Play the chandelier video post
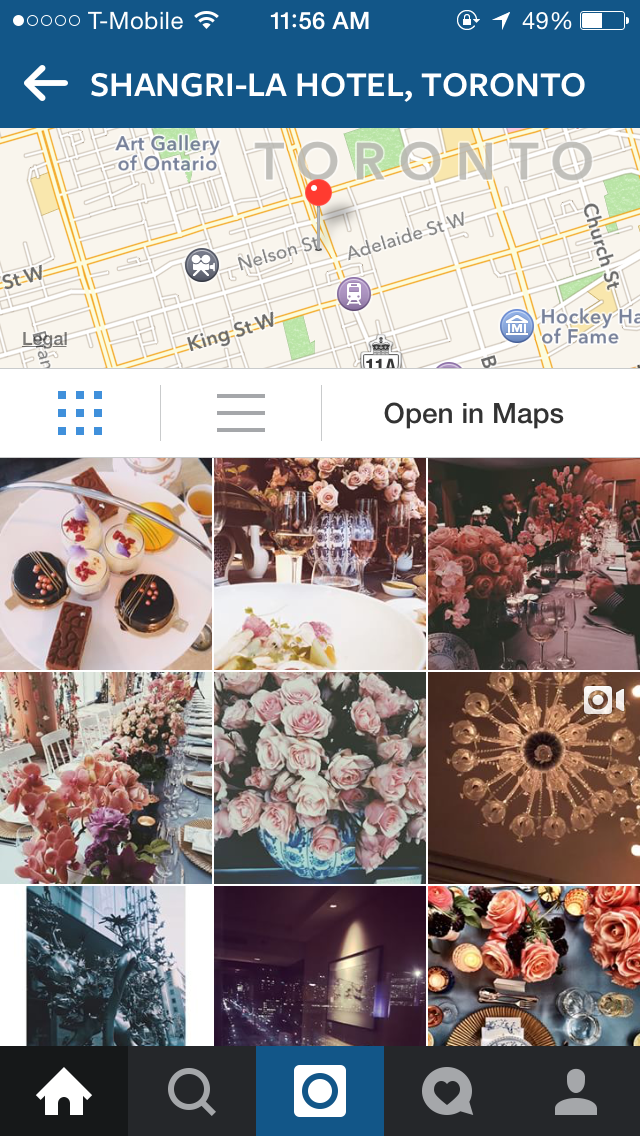Viewport: 640px width, 1136px height. pyautogui.click(x=534, y=778)
